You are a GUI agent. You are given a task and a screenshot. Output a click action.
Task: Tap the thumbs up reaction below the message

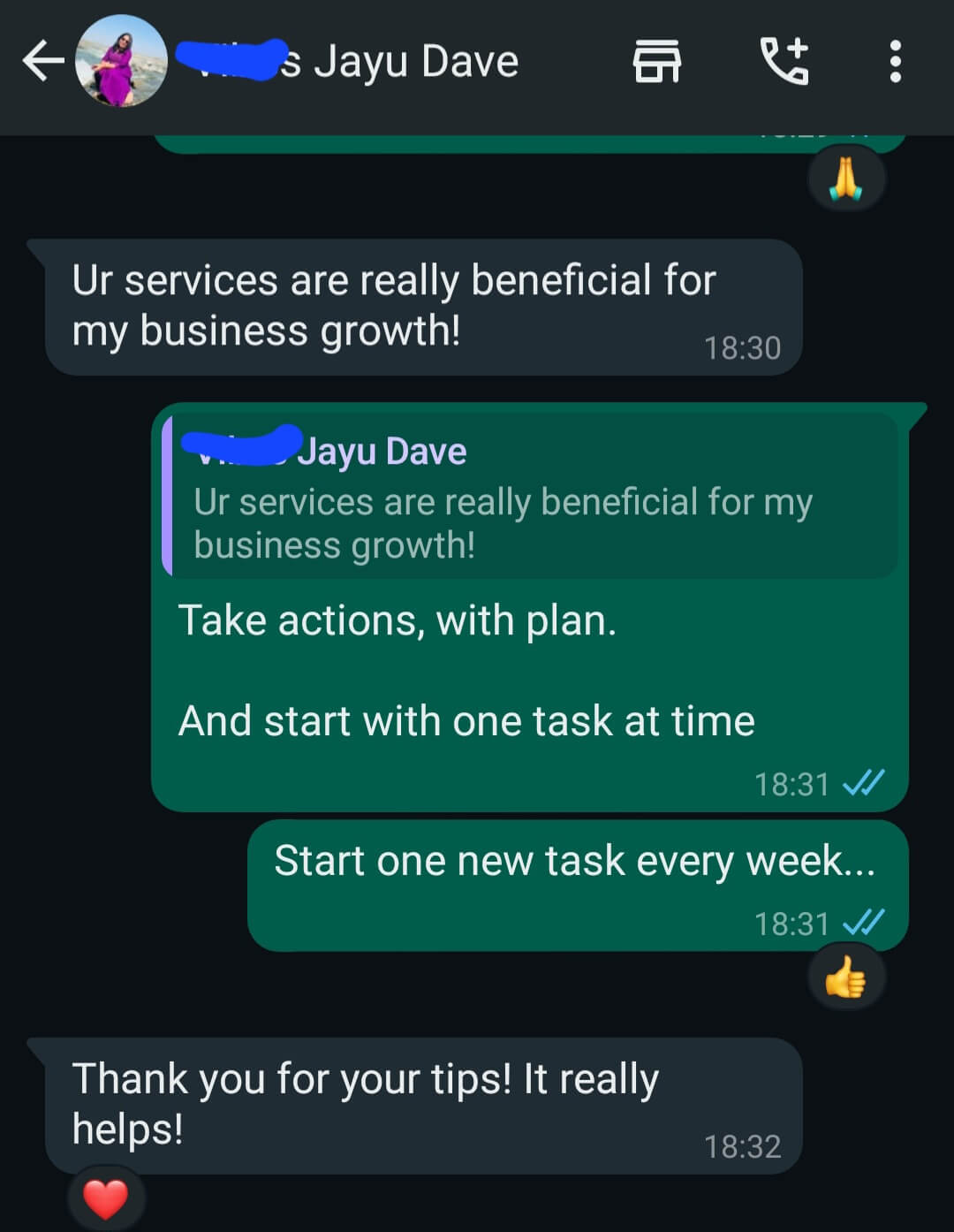click(x=844, y=977)
